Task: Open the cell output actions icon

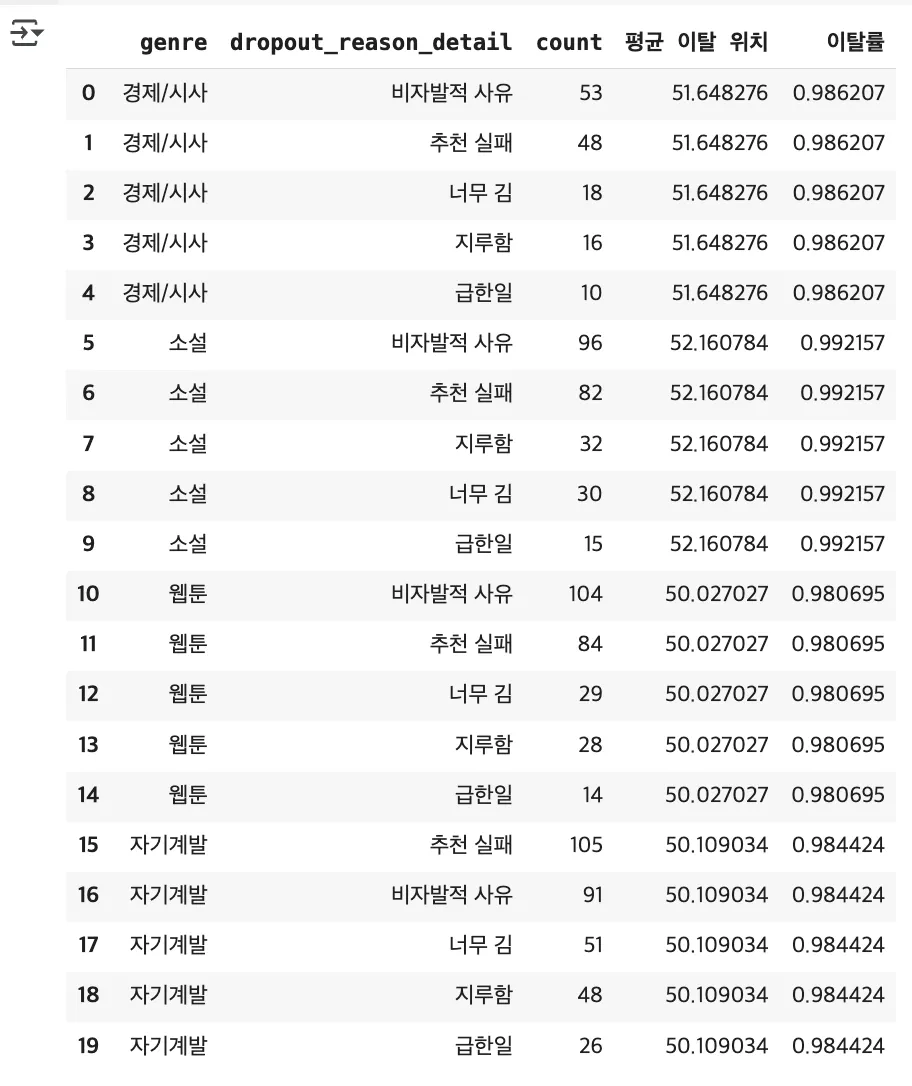Action: [27, 36]
